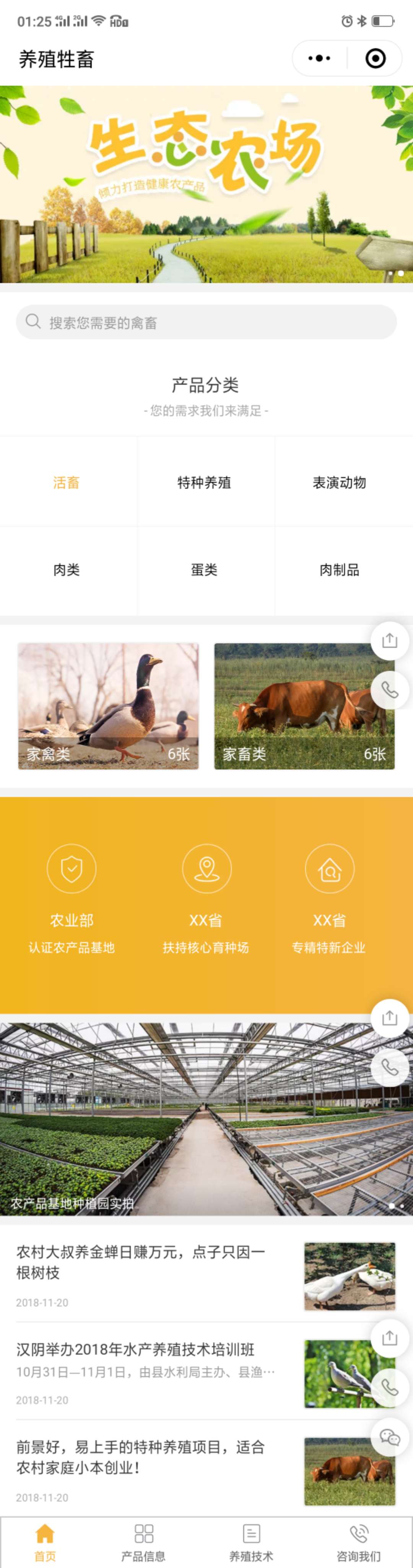
Task: Open the mini program more-options menu
Action: pos(319,58)
